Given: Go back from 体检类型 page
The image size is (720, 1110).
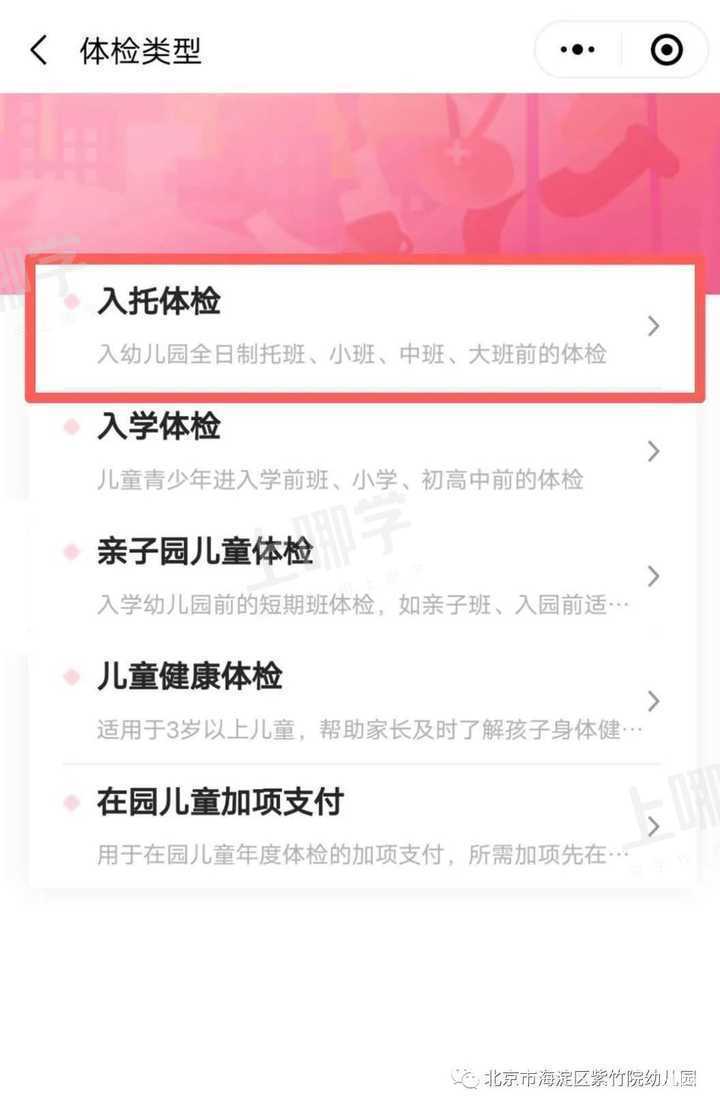Looking at the screenshot, I should pyautogui.click(x=39, y=50).
